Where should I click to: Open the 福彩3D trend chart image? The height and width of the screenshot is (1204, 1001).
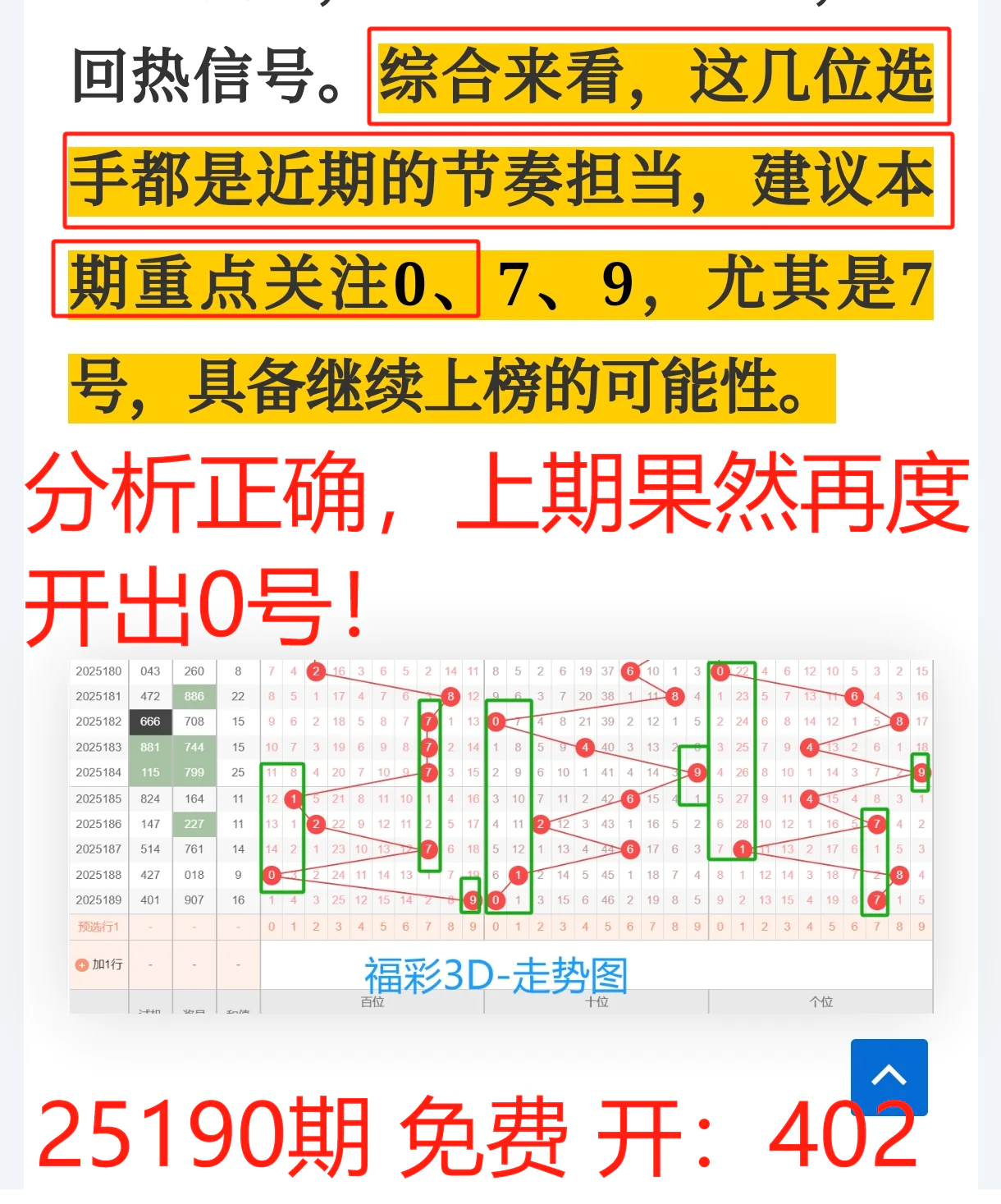[x=500, y=835]
